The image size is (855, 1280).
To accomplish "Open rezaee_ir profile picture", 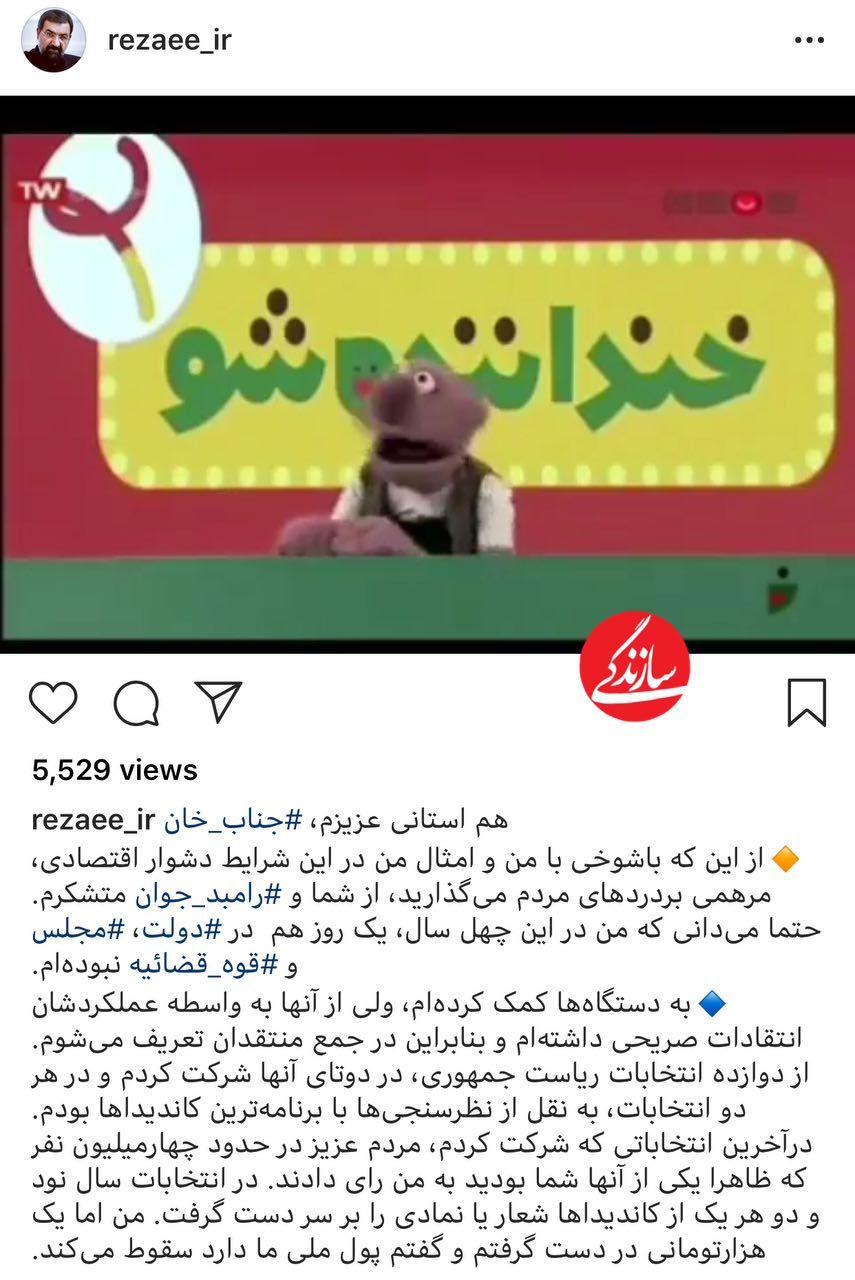I will (x=53, y=42).
